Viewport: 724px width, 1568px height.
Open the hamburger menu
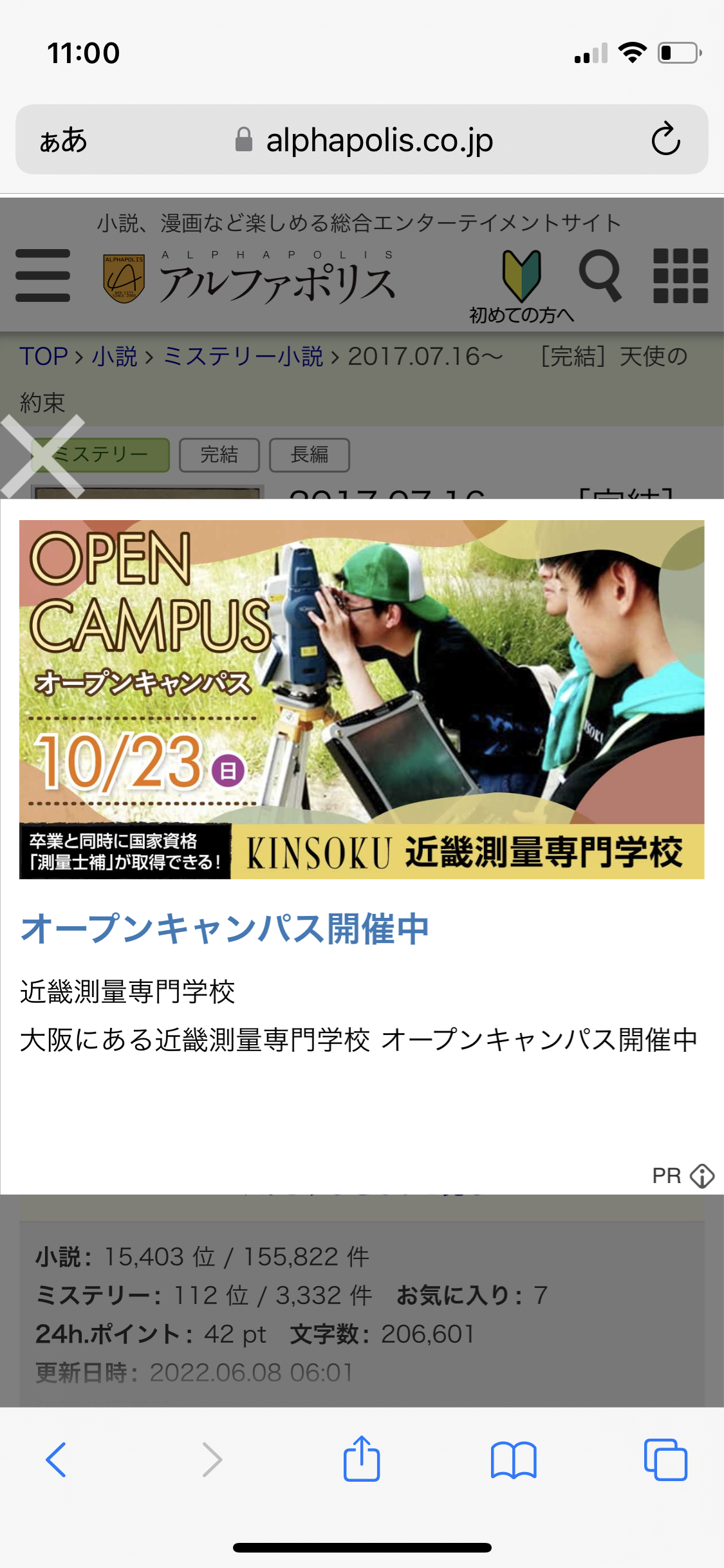[x=42, y=275]
